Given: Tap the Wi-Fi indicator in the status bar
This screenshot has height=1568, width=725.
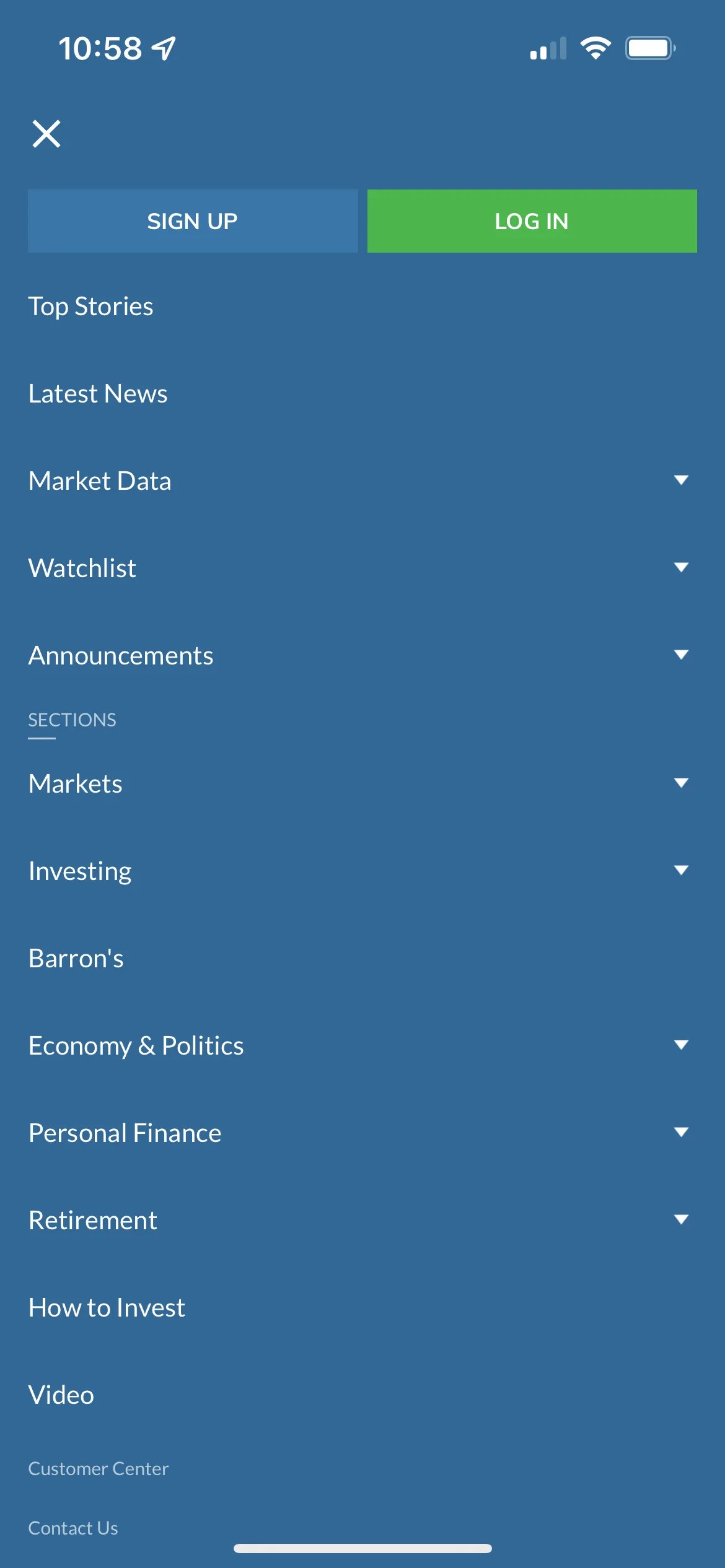Looking at the screenshot, I should coord(596,47).
